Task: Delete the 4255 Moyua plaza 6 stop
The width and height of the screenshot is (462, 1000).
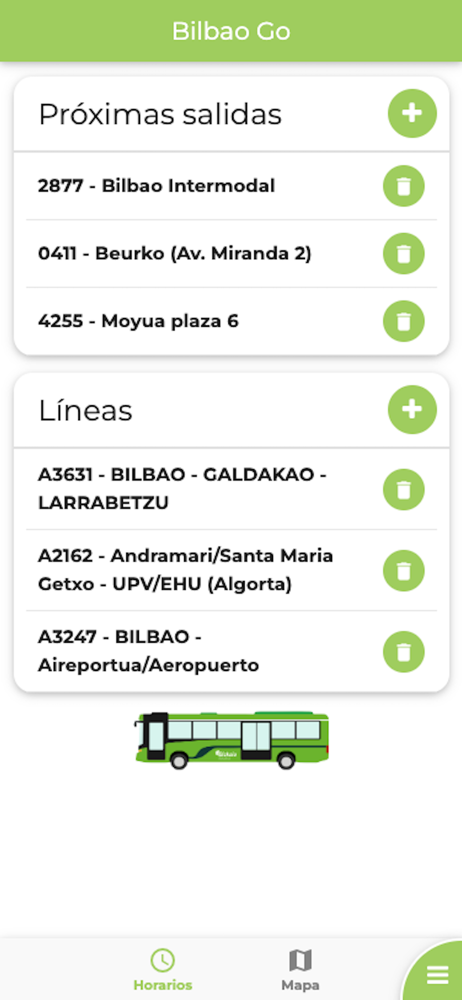Action: [x=403, y=321]
